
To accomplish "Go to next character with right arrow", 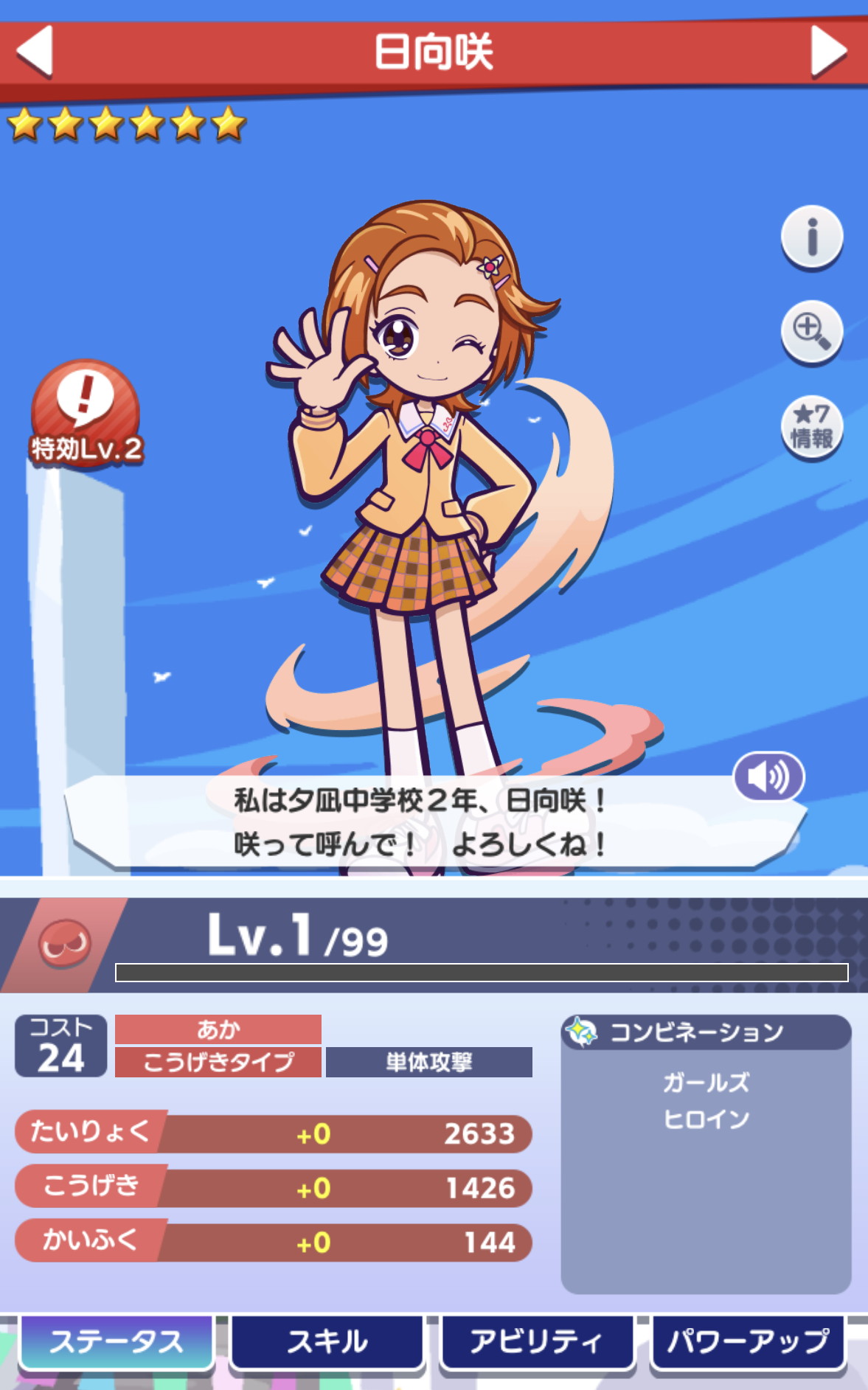I will pyautogui.click(x=829, y=51).
